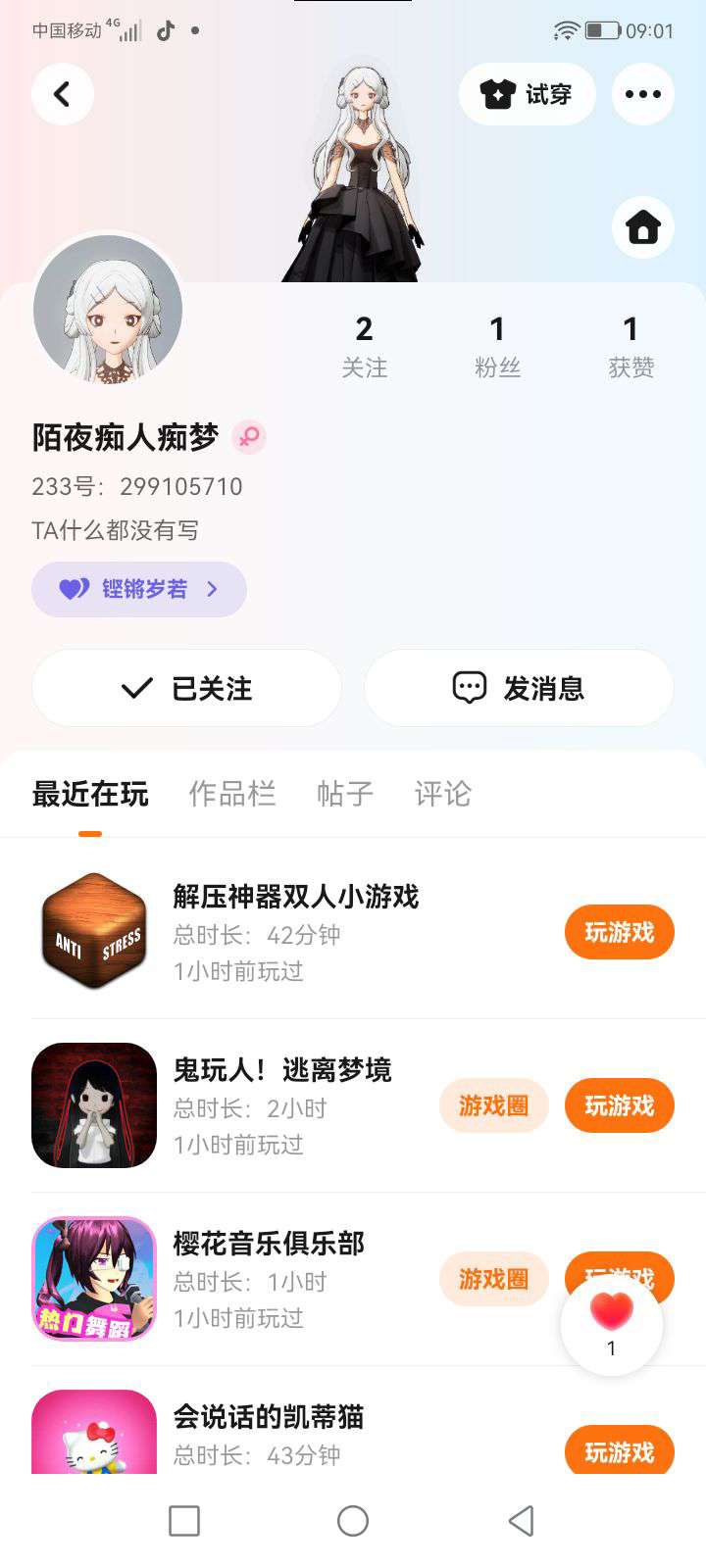706x1568 pixels.
Task: Switch to the 帖子 tab
Action: (344, 794)
